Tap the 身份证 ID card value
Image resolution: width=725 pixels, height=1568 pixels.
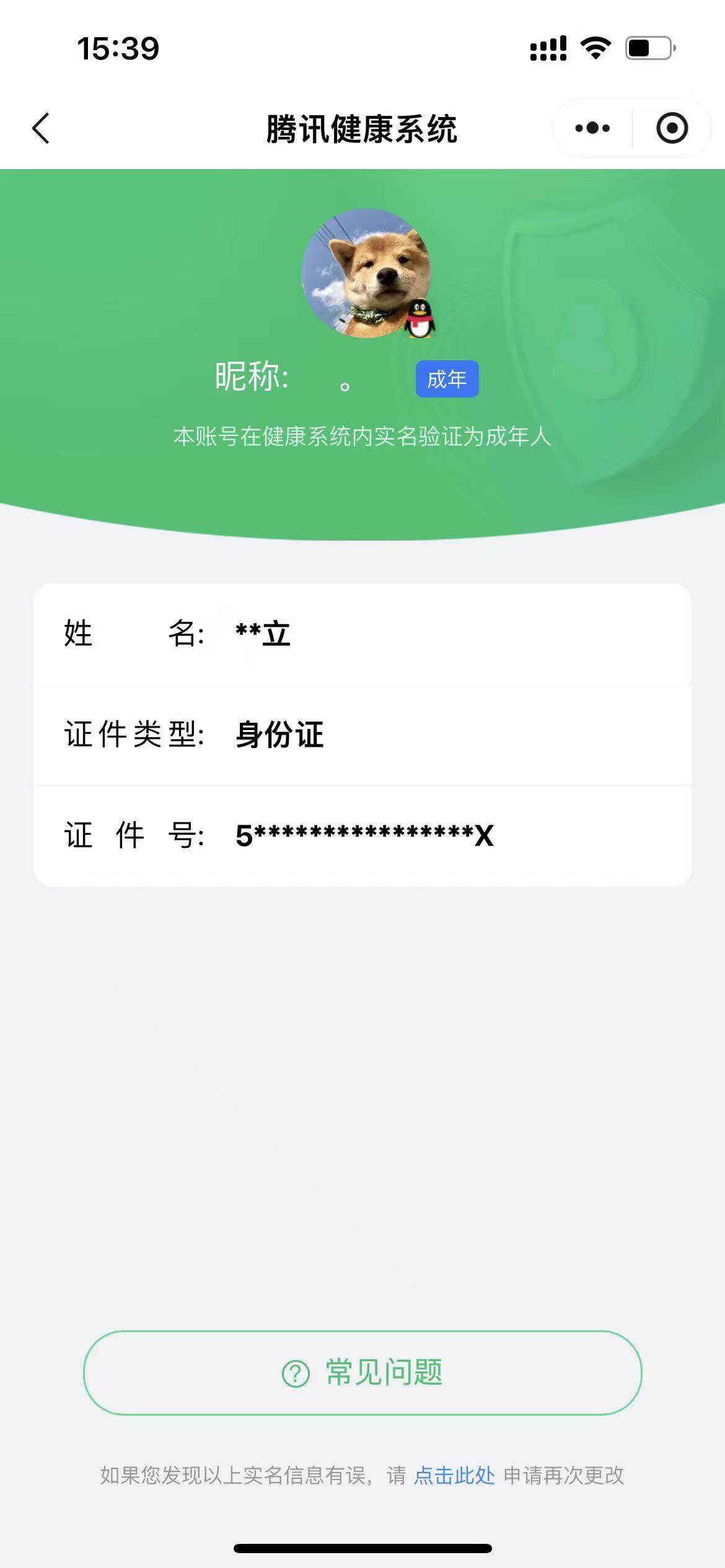point(278,734)
